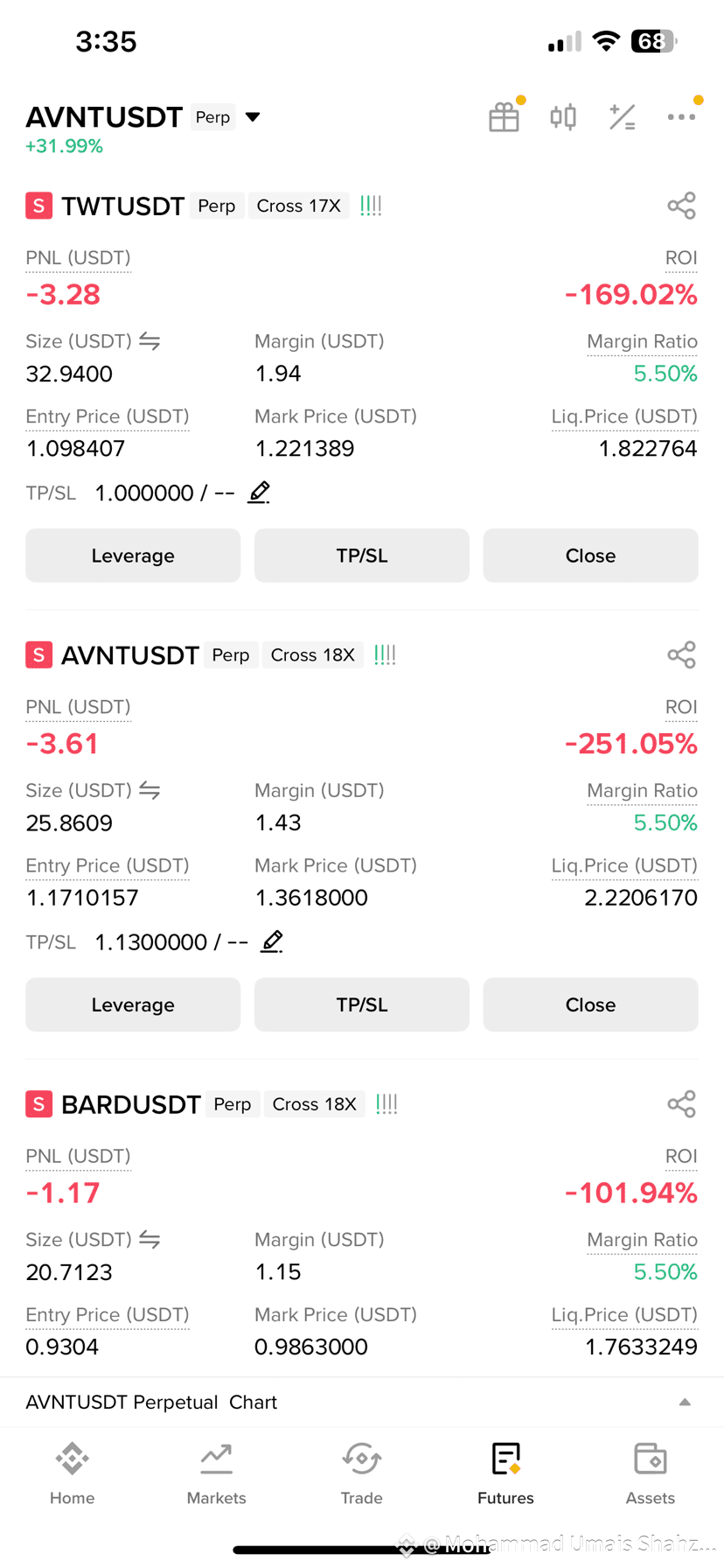Share the TWTUSDT position
This screenshot has height=1568, width=724.
pos(681,206)
